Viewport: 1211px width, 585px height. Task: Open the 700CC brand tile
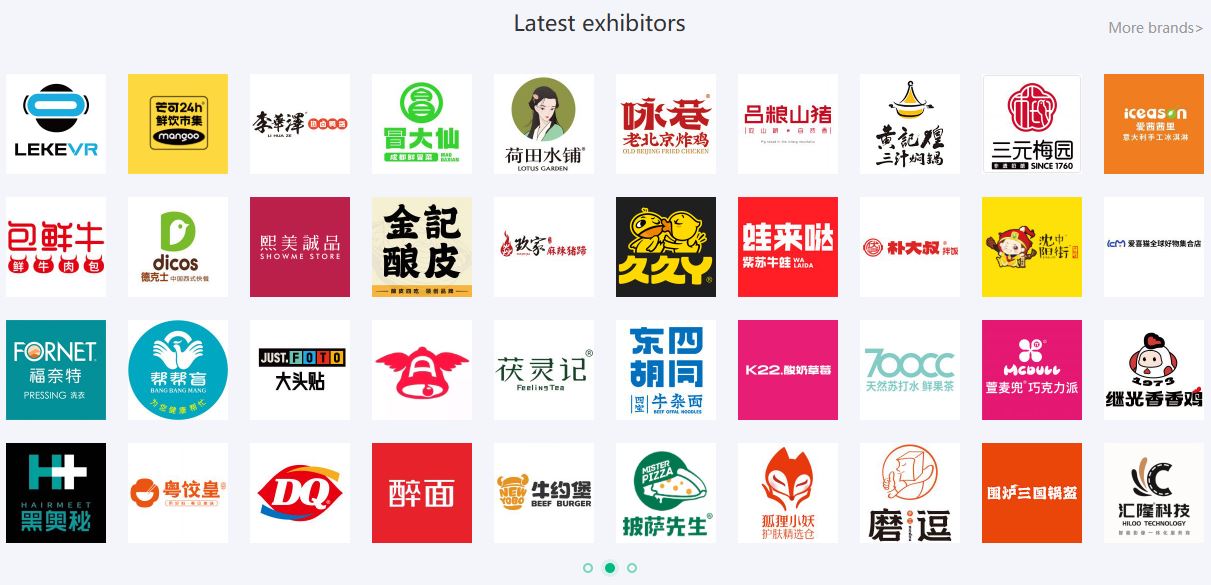[910, 370]
